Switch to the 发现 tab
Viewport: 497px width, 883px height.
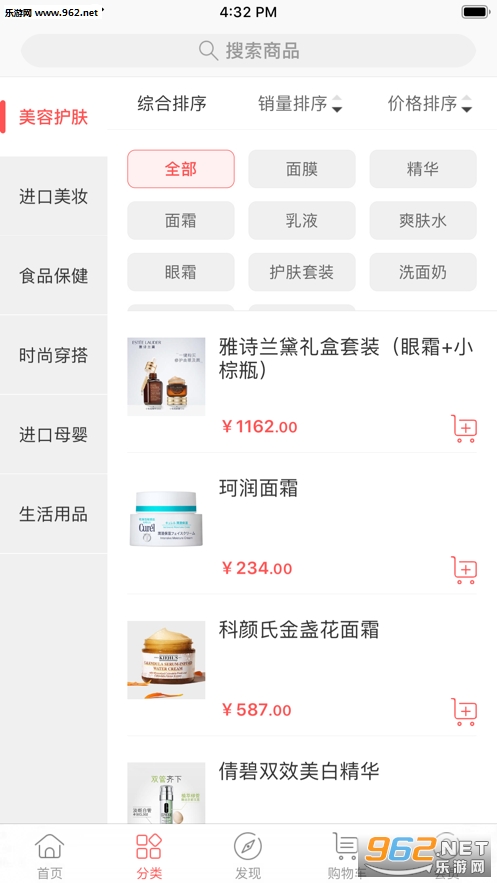pyautogui.click(x=248, y=856)
